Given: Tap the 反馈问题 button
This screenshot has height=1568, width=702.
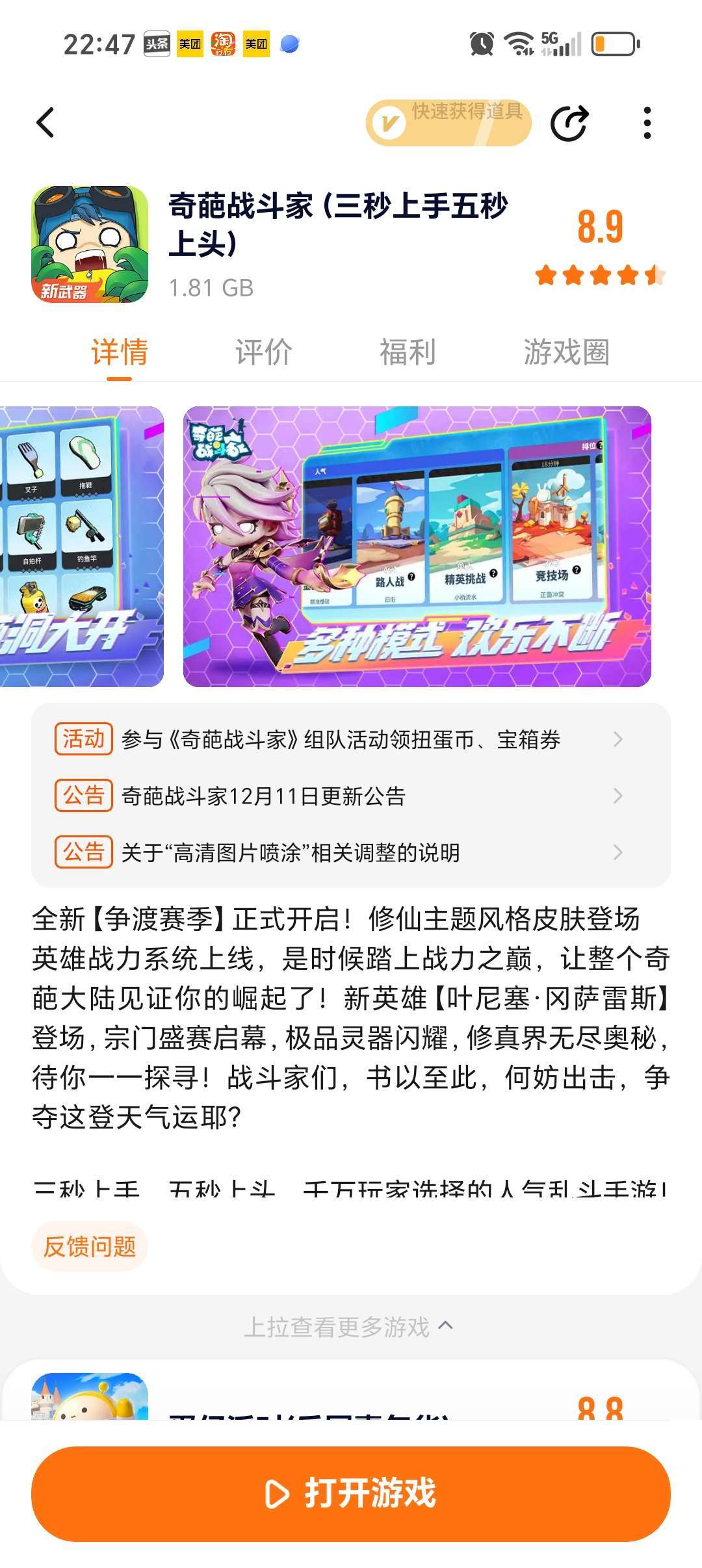Looking at the screenshot, I should coord(90,1246).
